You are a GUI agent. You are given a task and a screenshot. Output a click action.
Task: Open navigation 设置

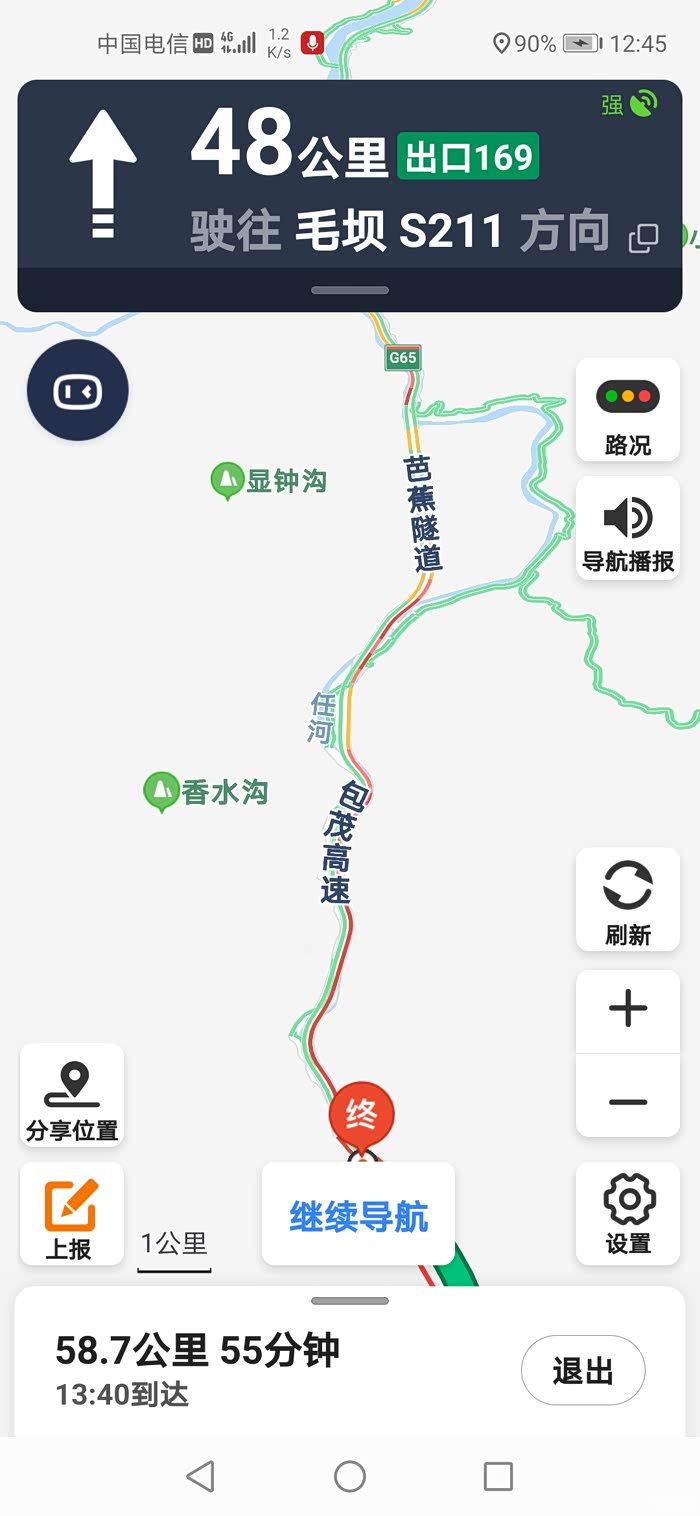pos(628,1213)
